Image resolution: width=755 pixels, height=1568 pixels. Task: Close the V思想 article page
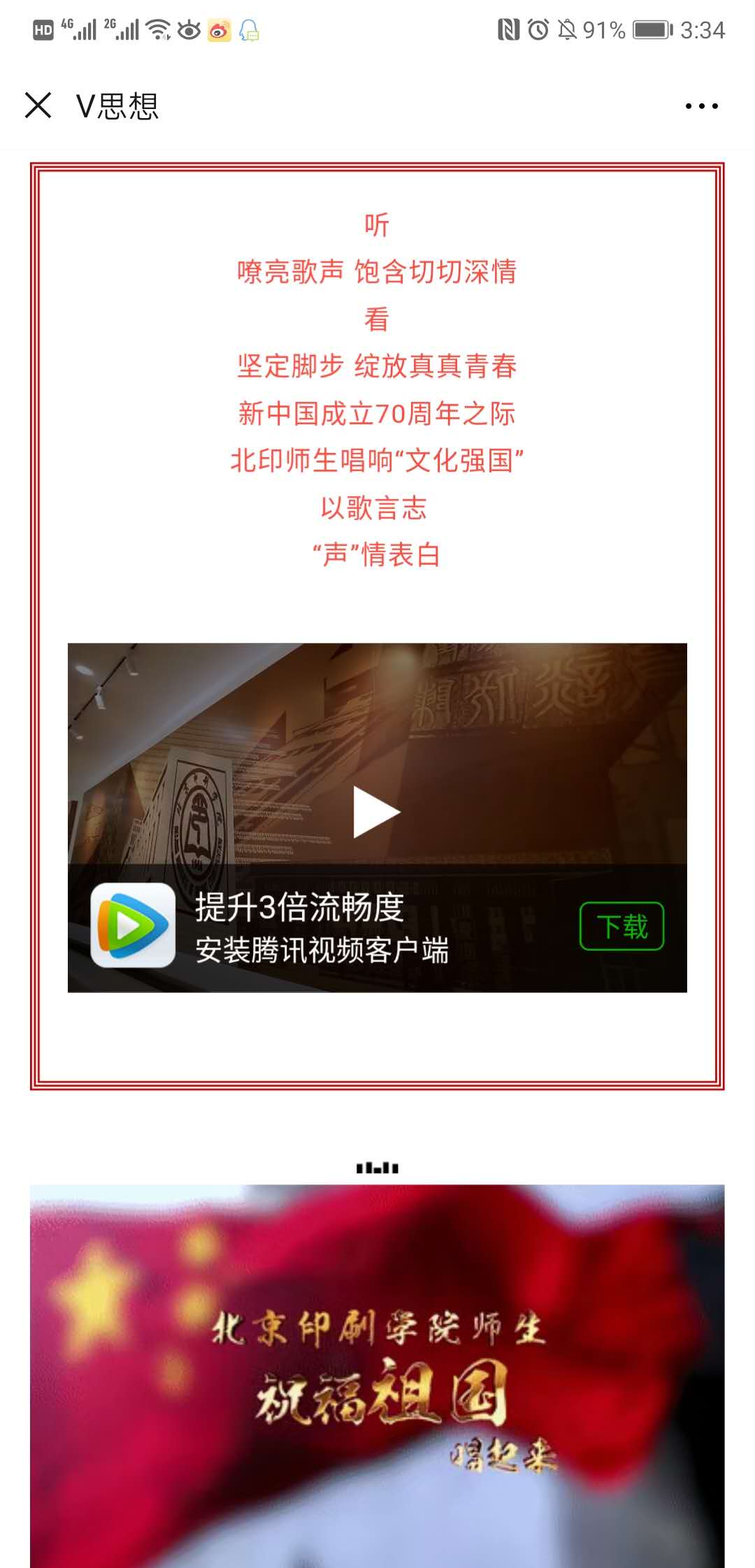pos(38,106)
